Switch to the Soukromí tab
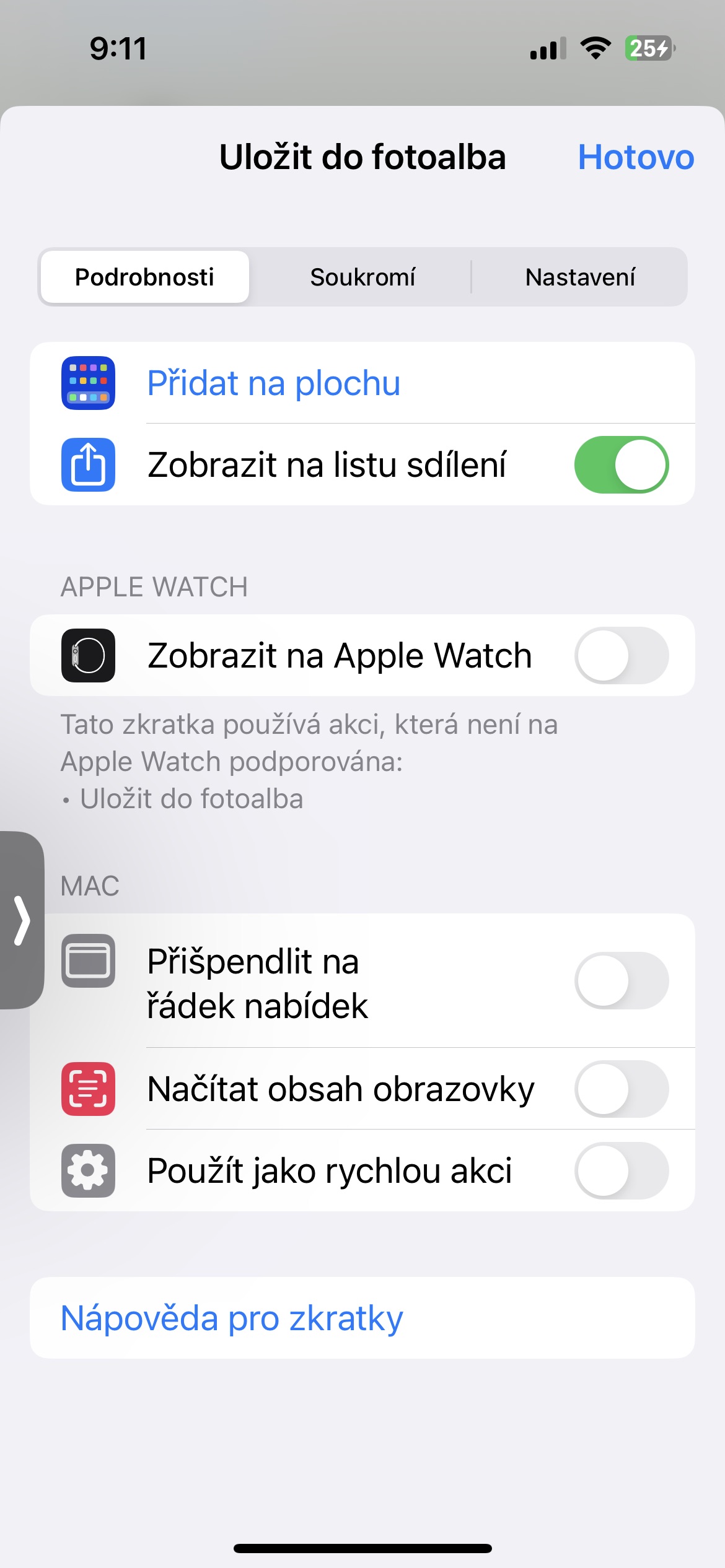 click(x=362, y=277)
